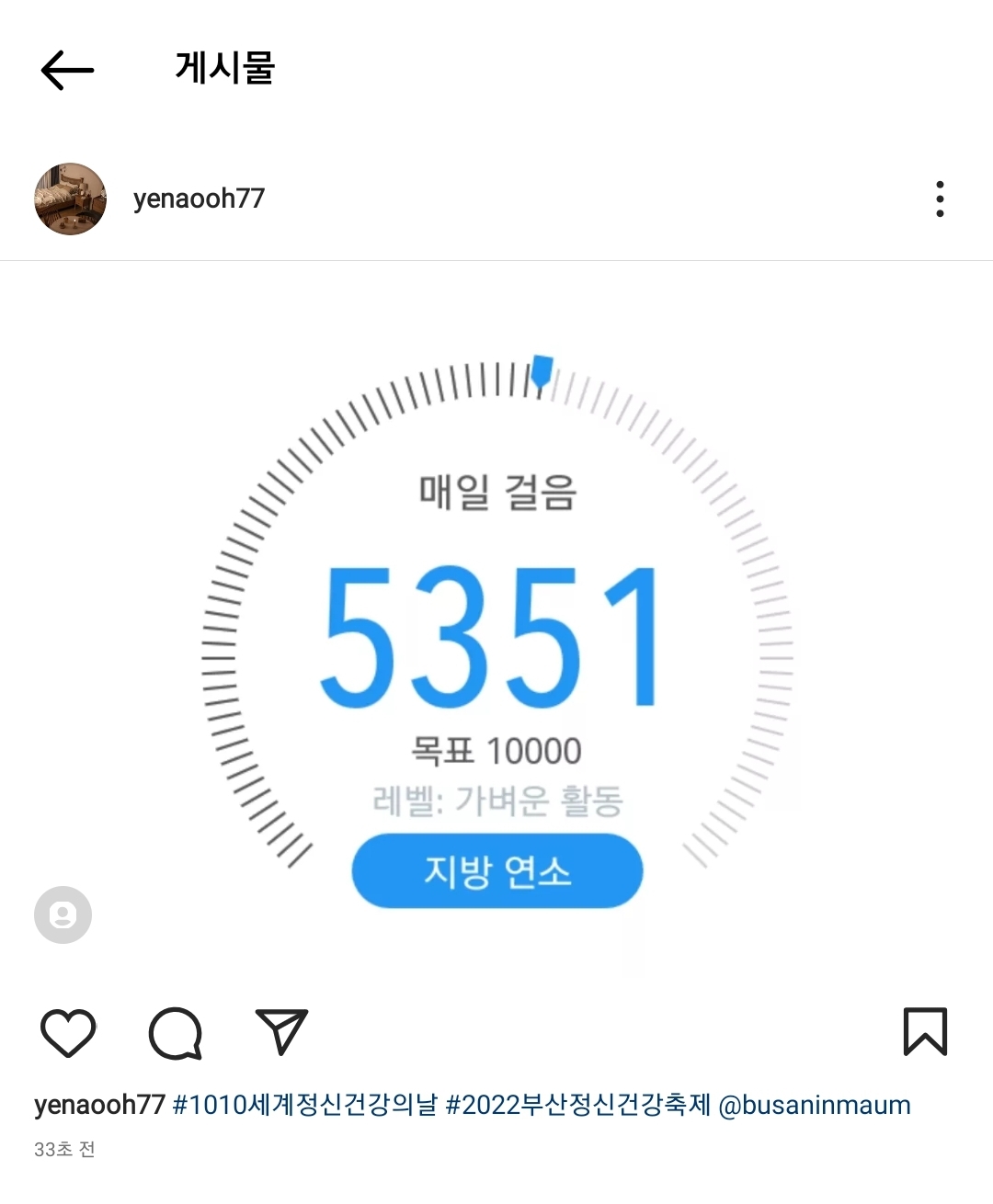This screenshot has height=1204, width=993.
Task: Open the #2022부산정신건강축제 hashtag
Action: click(577, 1105)
